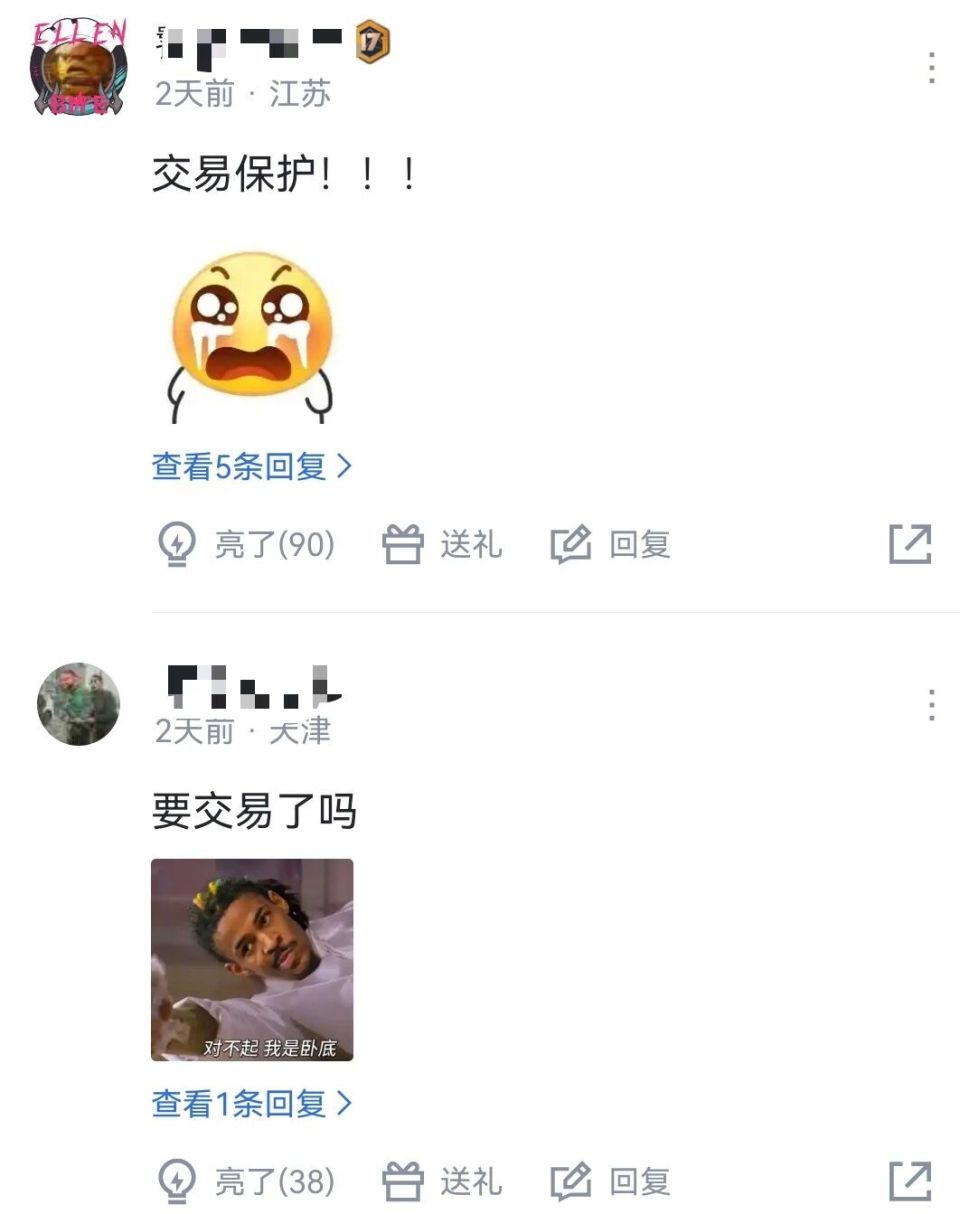Image resolution: width=960 pixels, height=1214 pixels.
Task: Open overflow menu on the 江苏 comment
Action: (931, 67)
